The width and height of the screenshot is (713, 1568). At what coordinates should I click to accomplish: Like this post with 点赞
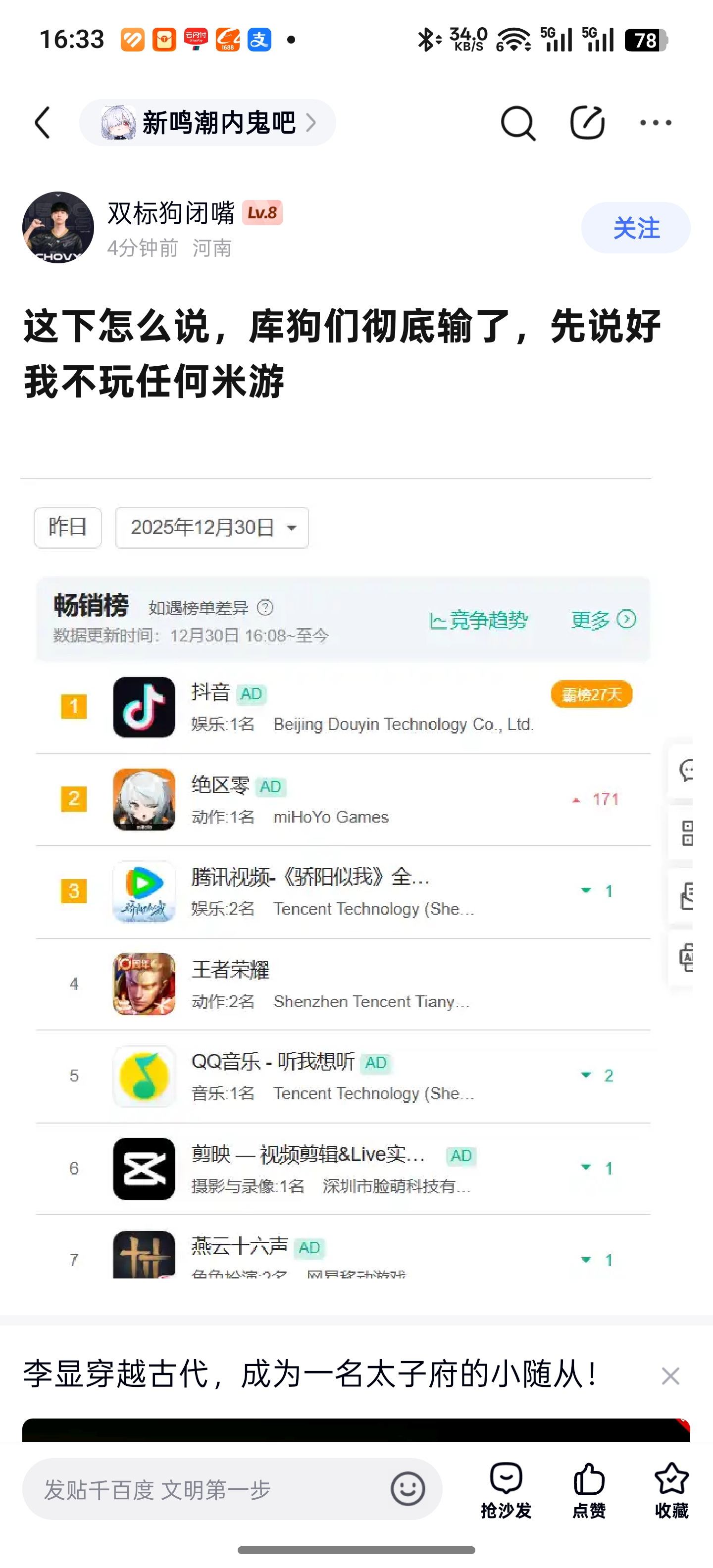(589, 1489)
